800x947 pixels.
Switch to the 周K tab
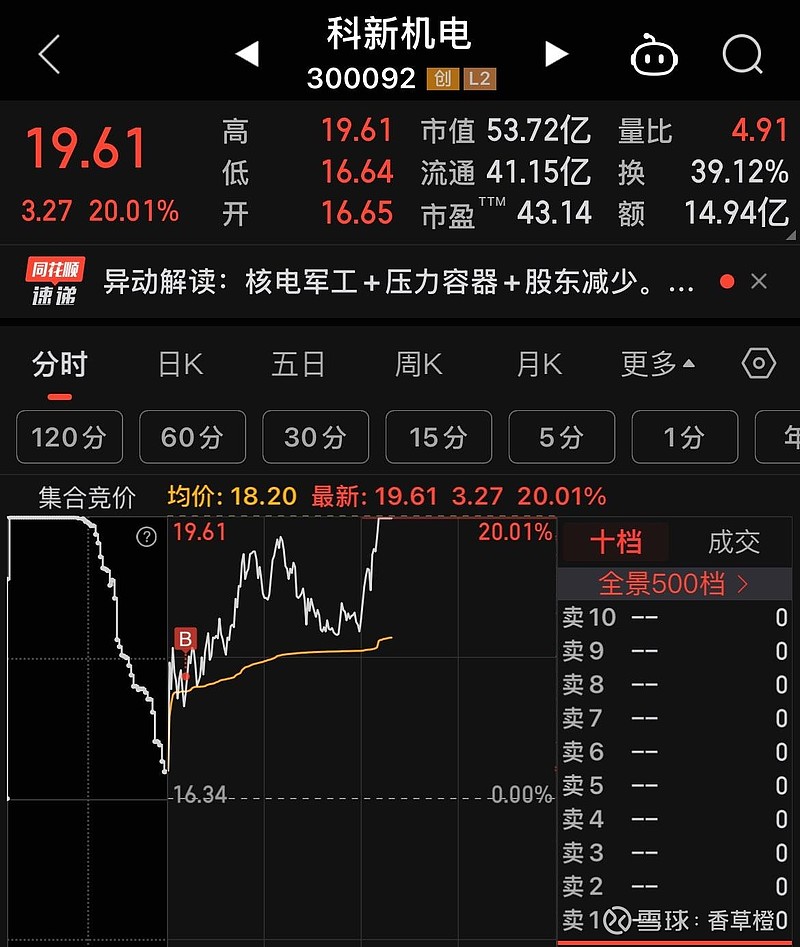pos(418,365)
